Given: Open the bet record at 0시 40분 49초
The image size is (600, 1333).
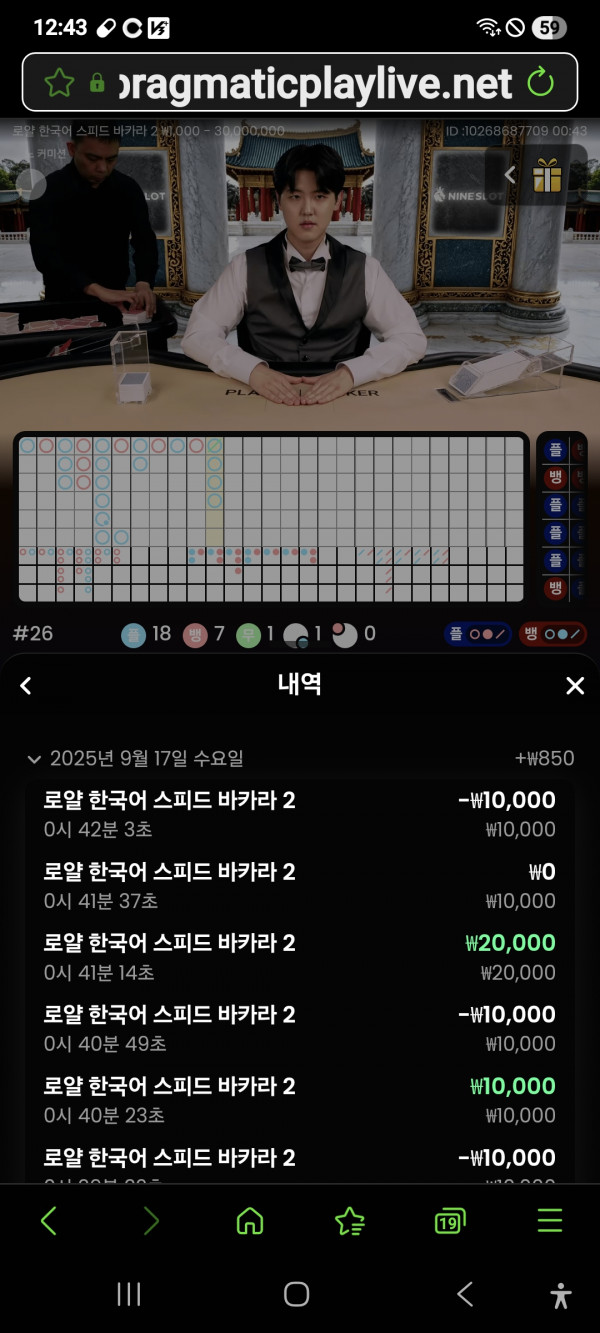Looking at the screenshot, I should (299, 1028).
